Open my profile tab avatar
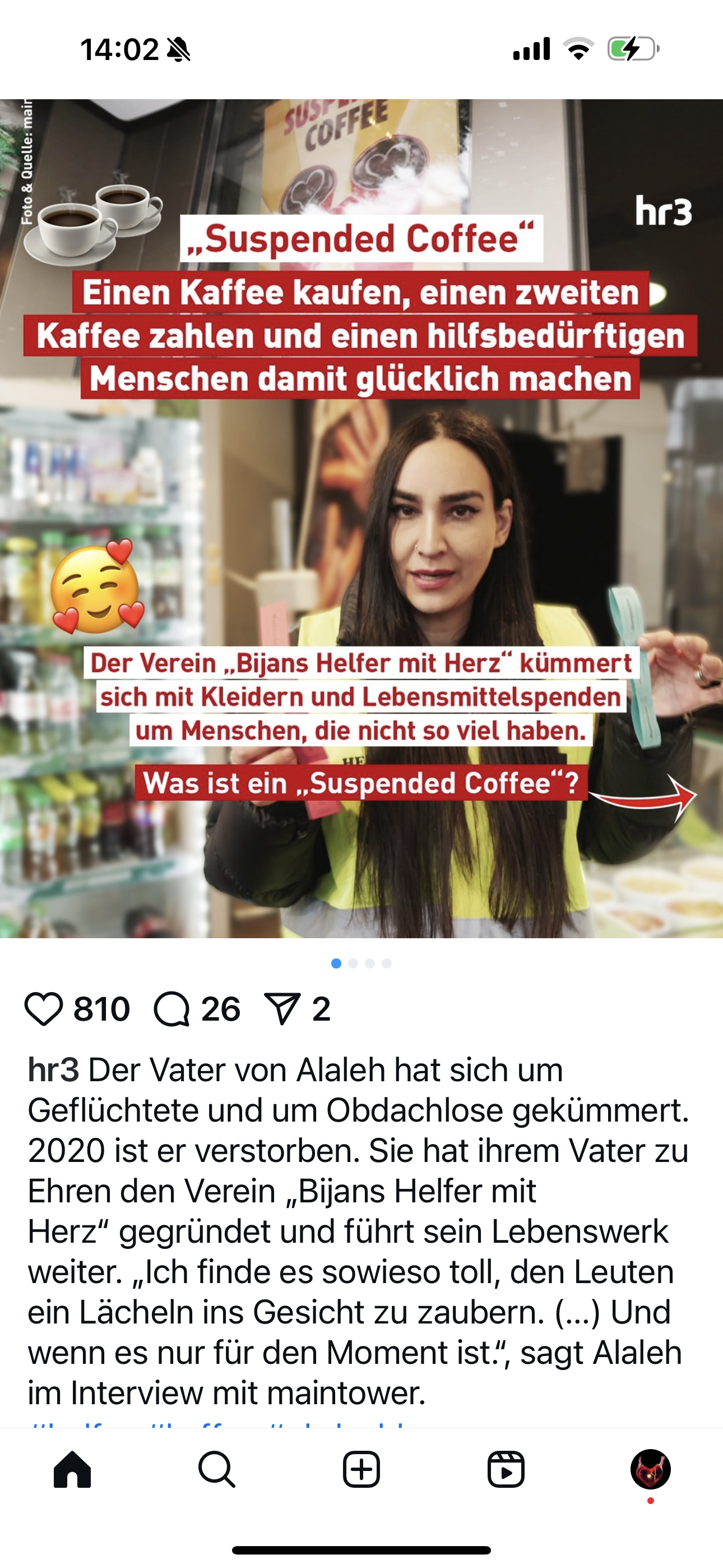 point(651,1469)
